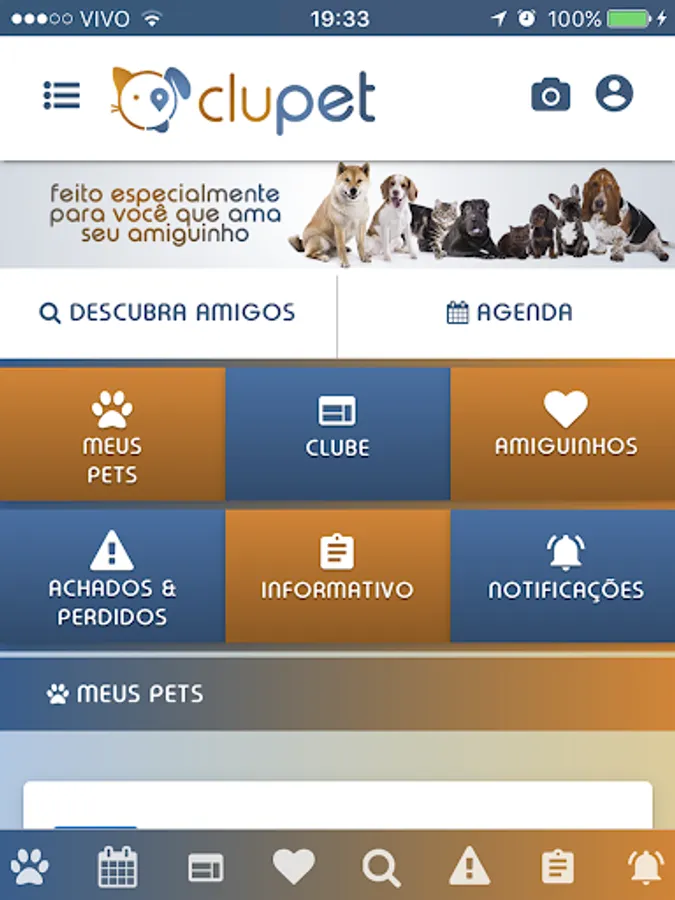View the Informativo tile
The image size is (675, 900).
click(x=338, y=576)
